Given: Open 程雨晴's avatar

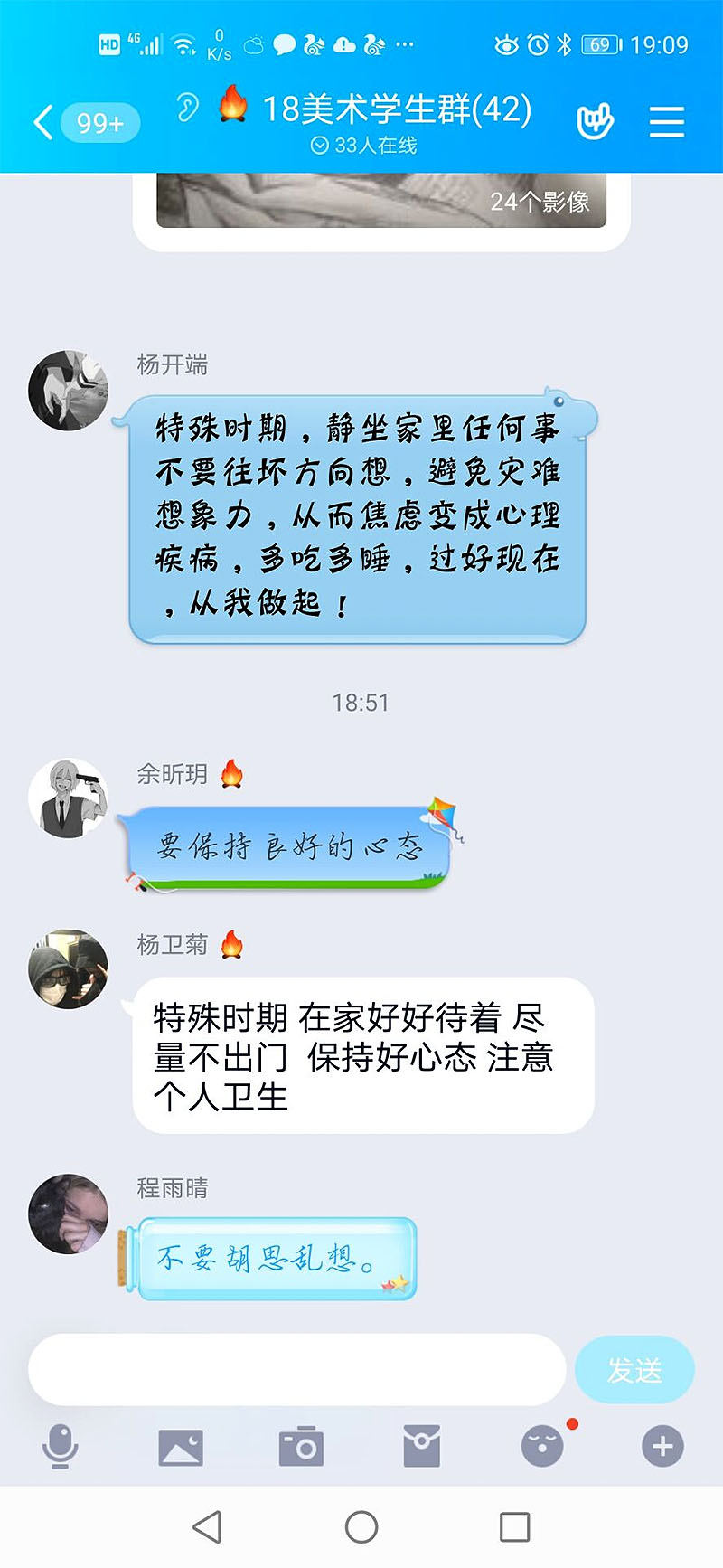Looking at the screenshot, I should [69, 1214].
